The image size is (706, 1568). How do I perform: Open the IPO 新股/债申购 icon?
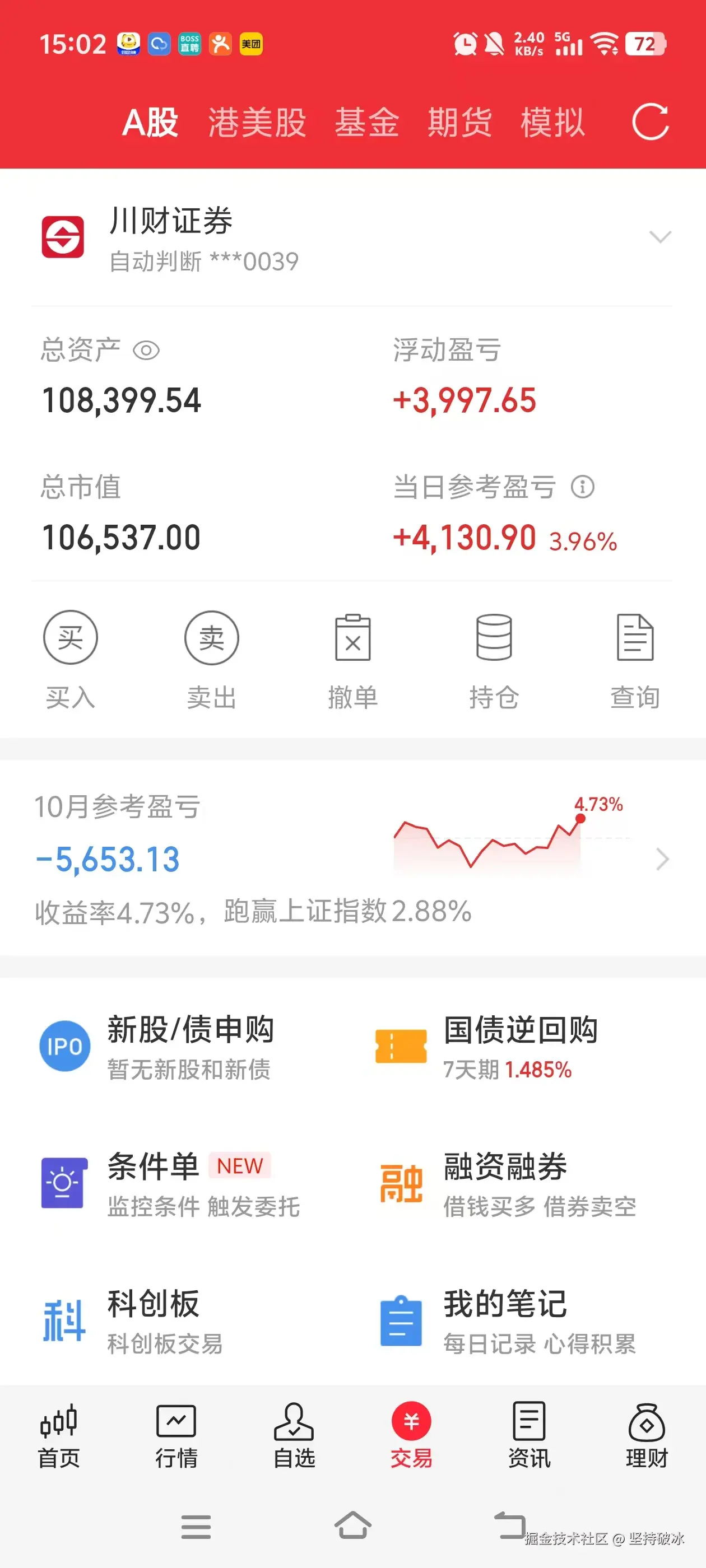pos(64,1047)
